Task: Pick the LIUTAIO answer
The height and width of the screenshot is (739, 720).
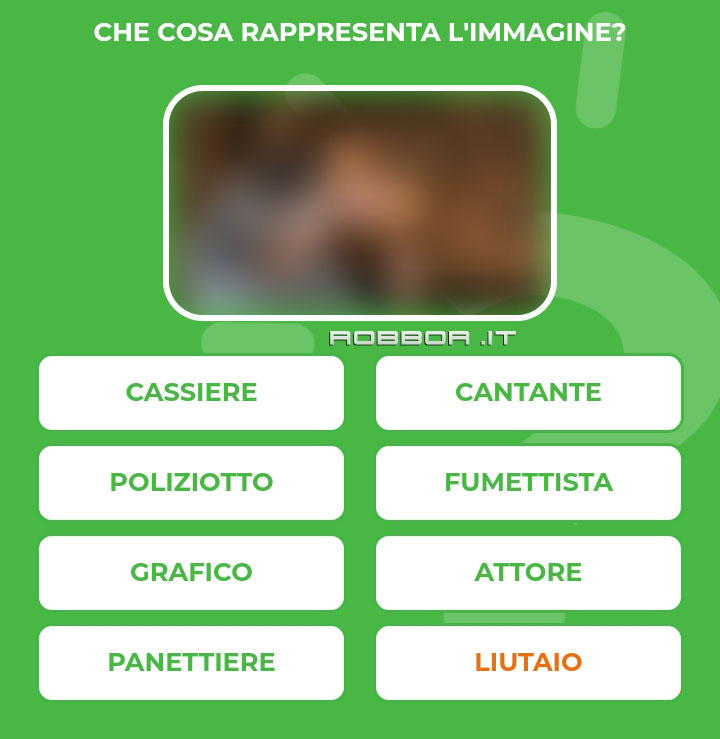Action: pos(528,663)
